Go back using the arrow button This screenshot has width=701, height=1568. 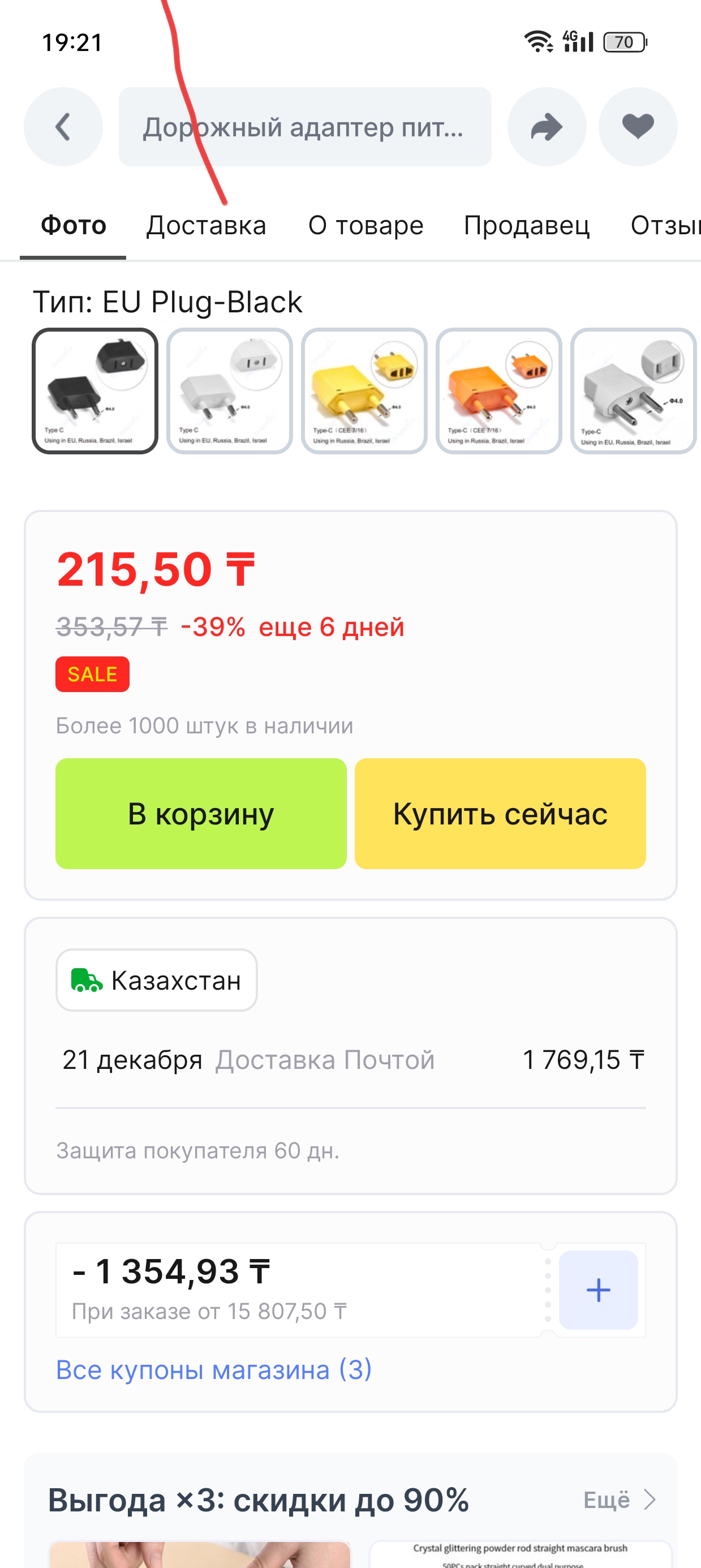click(x=63, y=127)
